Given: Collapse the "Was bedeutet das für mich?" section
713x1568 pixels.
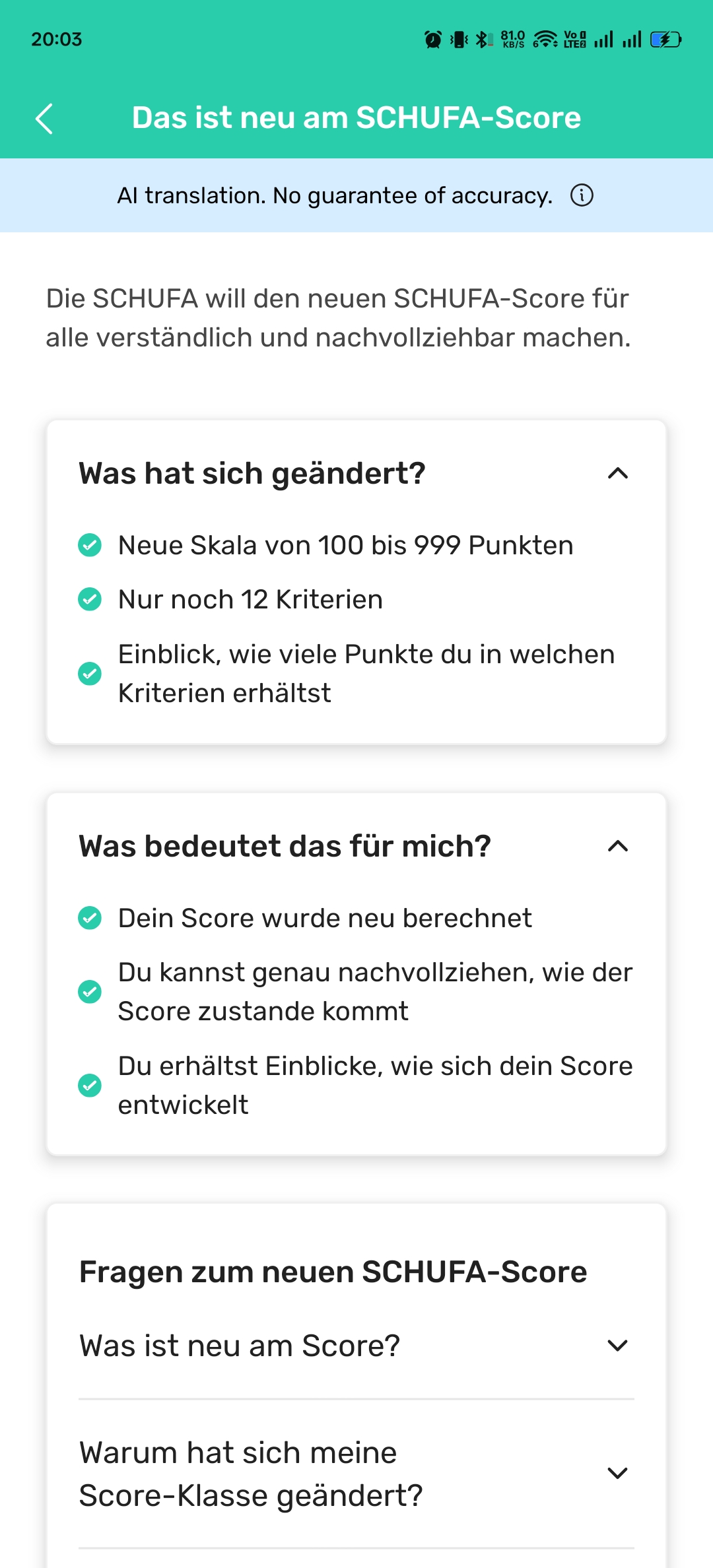Looking at the screenshot, I should click(617, 846).
